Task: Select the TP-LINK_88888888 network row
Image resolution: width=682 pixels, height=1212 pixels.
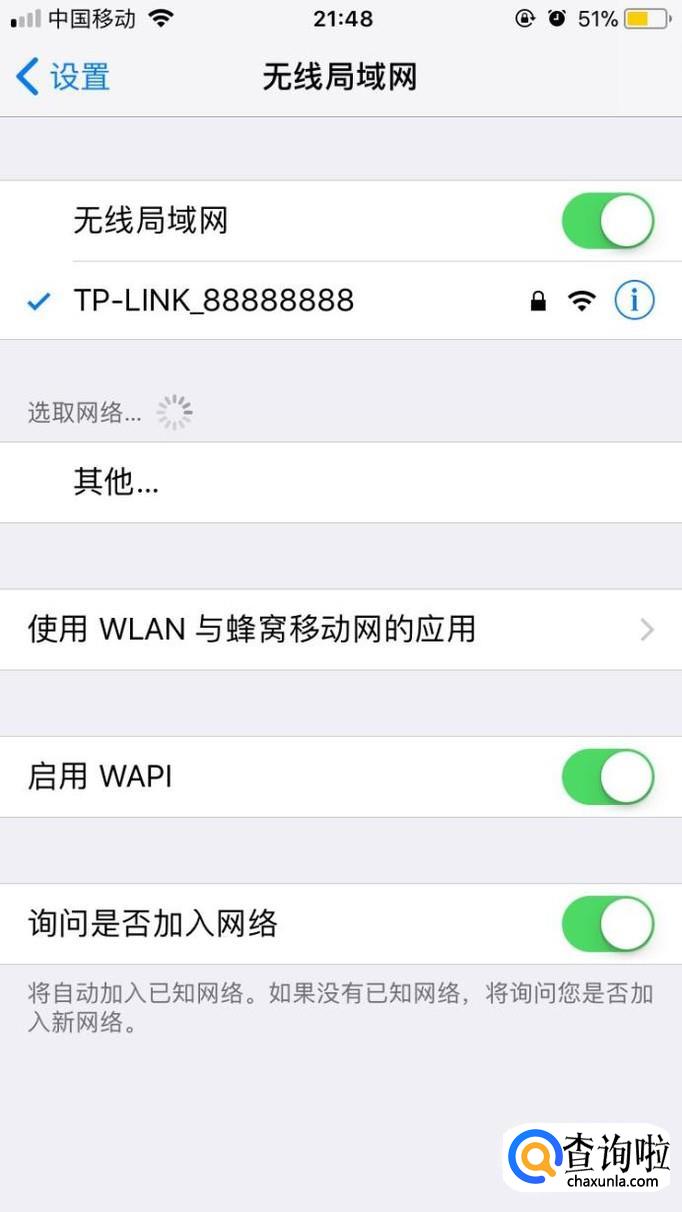Action: [x=341, y=300]
